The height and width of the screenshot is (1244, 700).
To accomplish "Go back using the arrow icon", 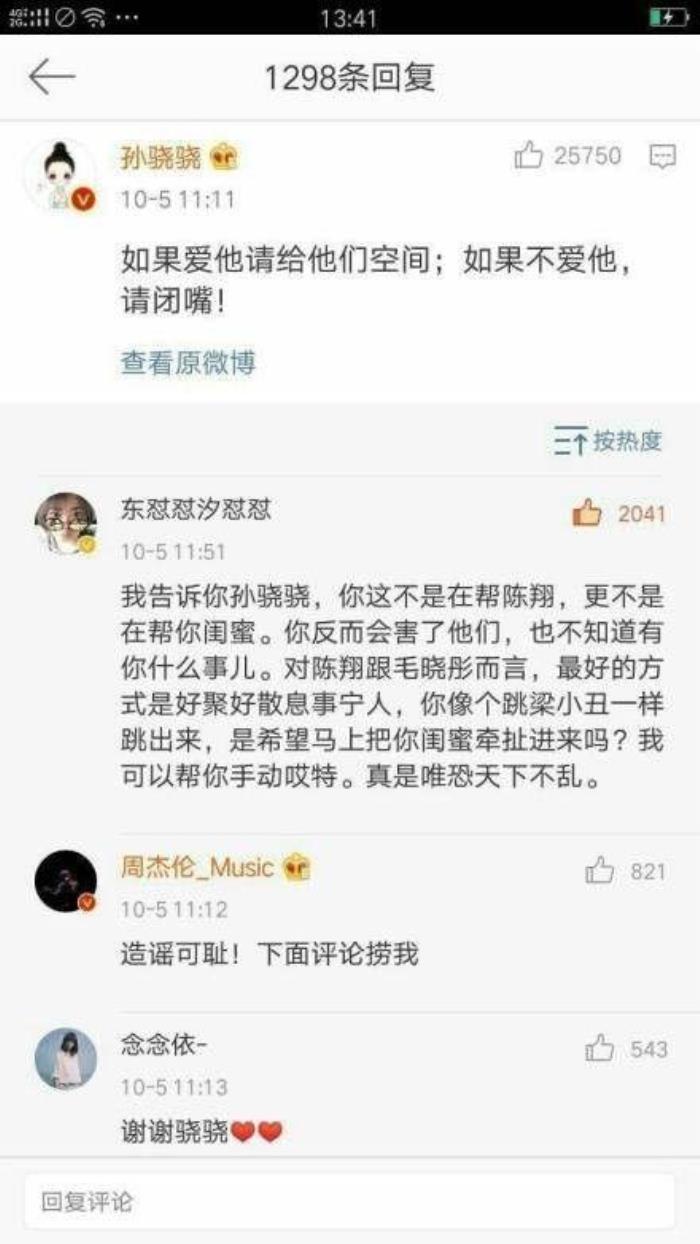I will pos(52,78).
